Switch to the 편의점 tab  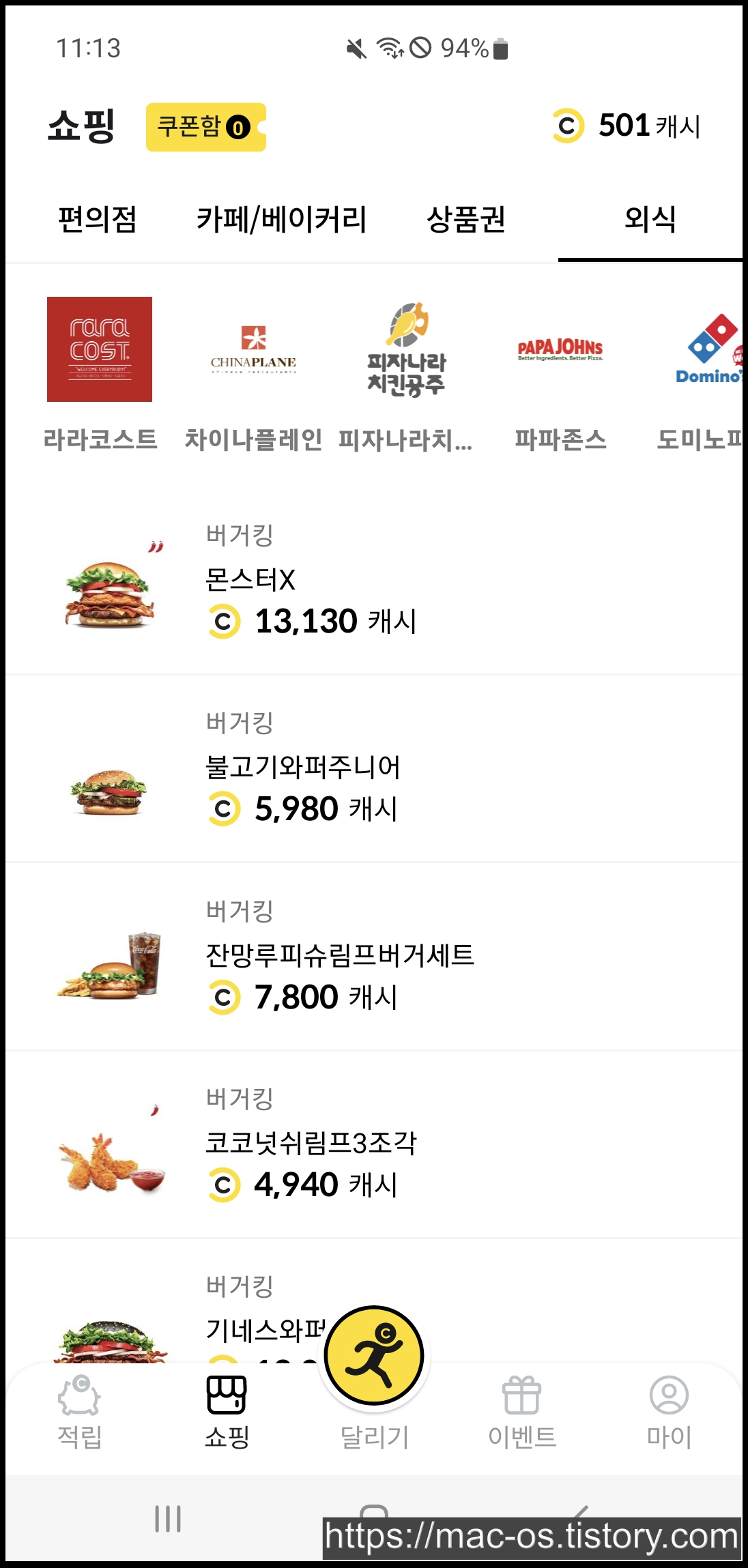coord(98,220)
